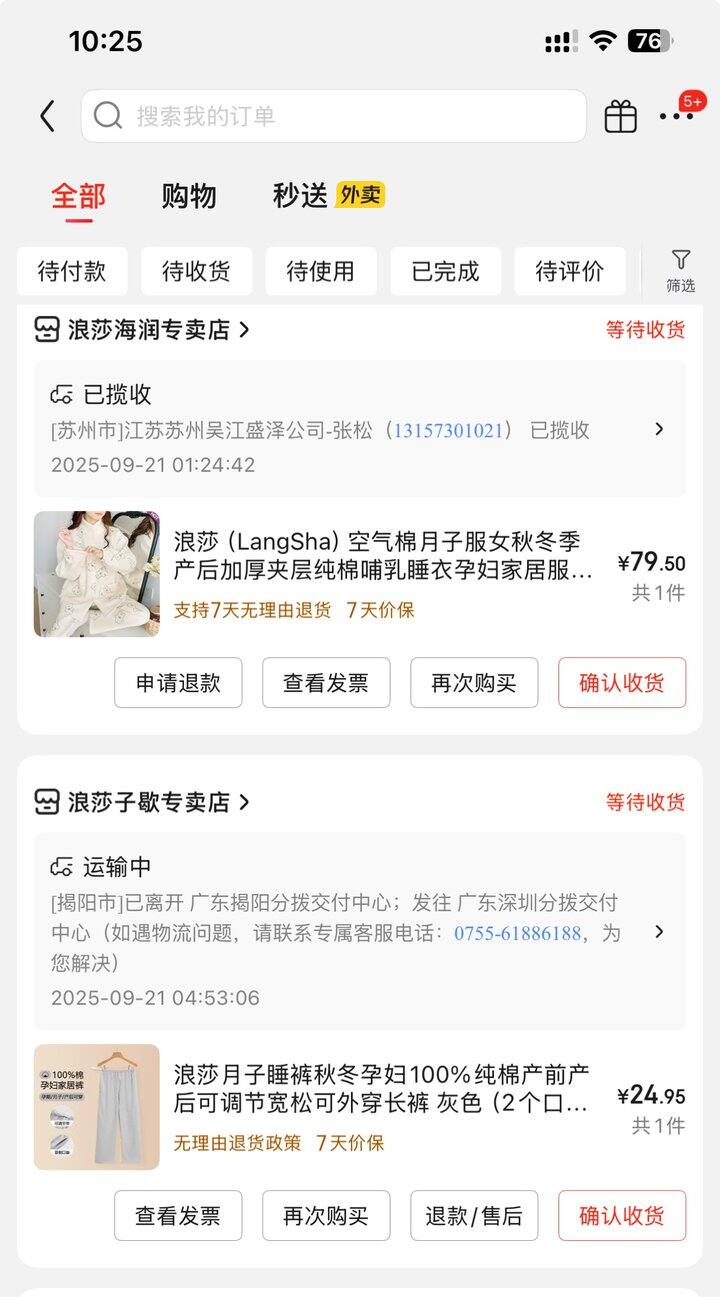The width and height of the screenshot is (720, 1297).
Task: Tap 申请退款 for the LangSha pajamas
Action: coord(178,683)
